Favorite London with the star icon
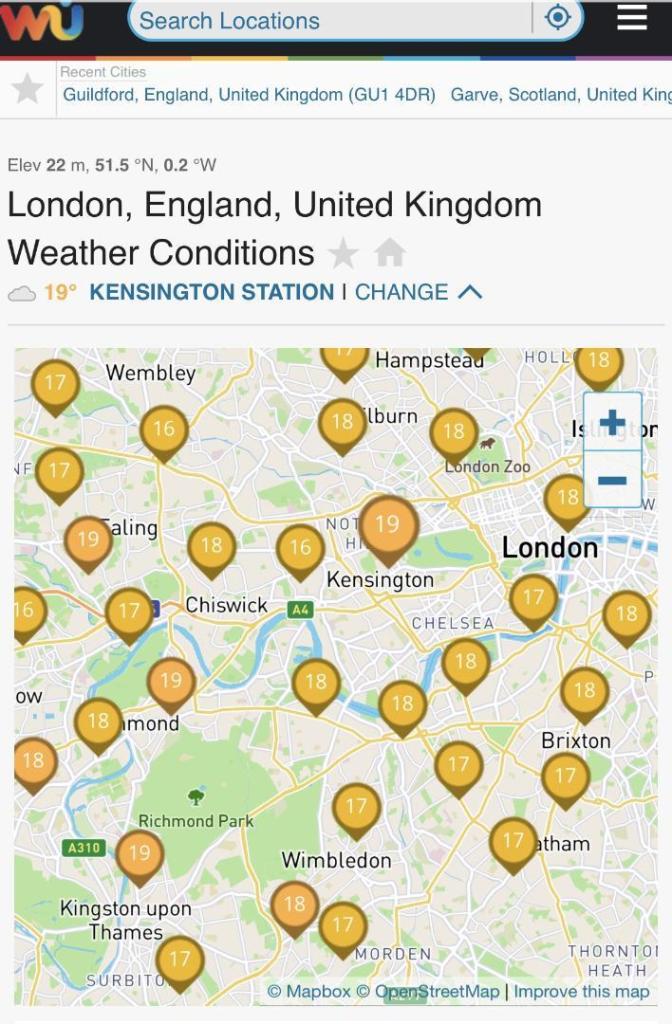 click(343, 254)
